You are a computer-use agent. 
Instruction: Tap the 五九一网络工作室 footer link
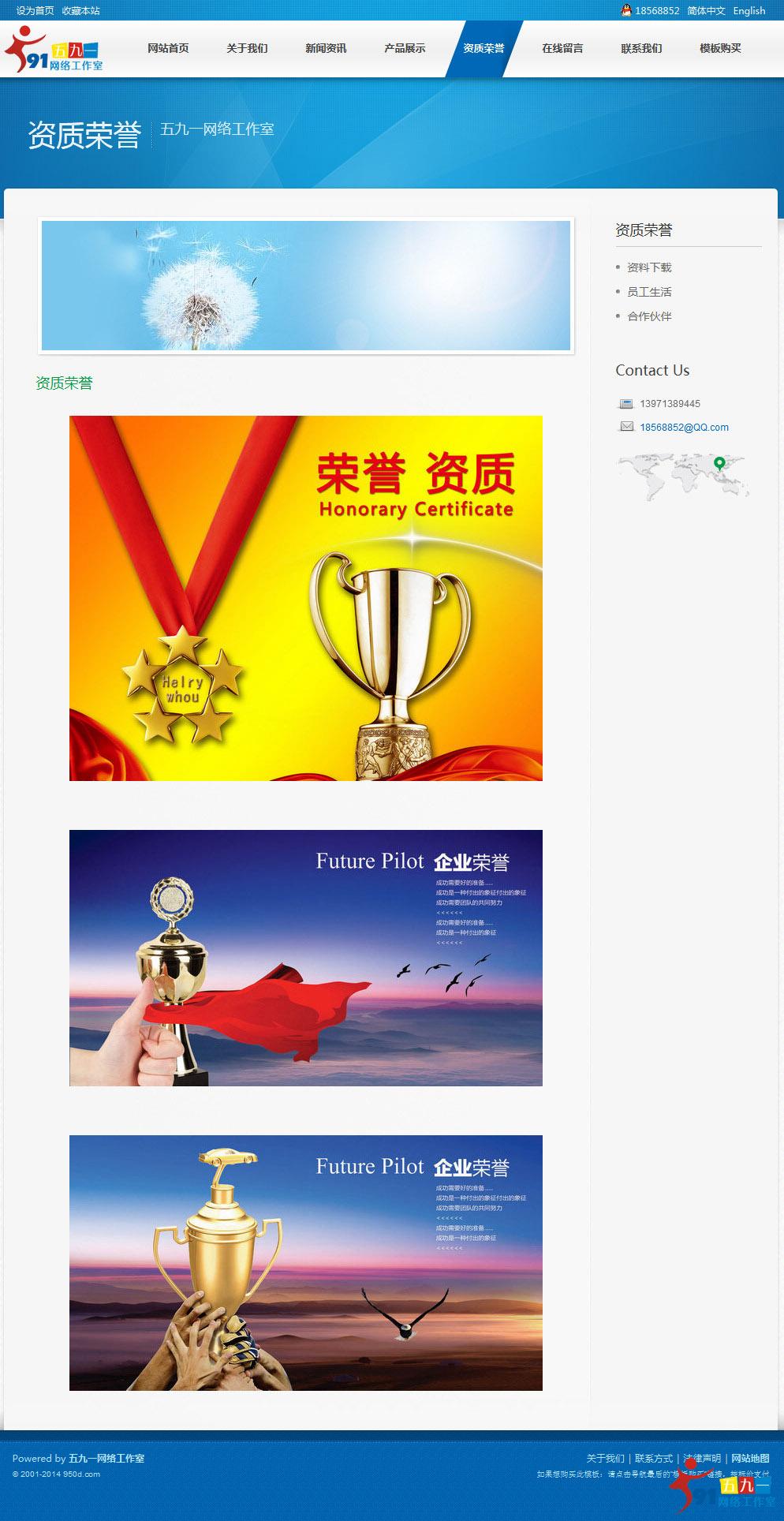106,1459
